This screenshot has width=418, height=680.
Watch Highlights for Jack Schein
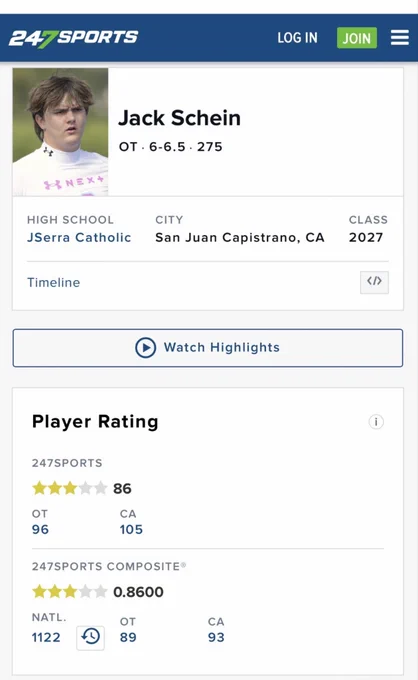click(208, 348)
